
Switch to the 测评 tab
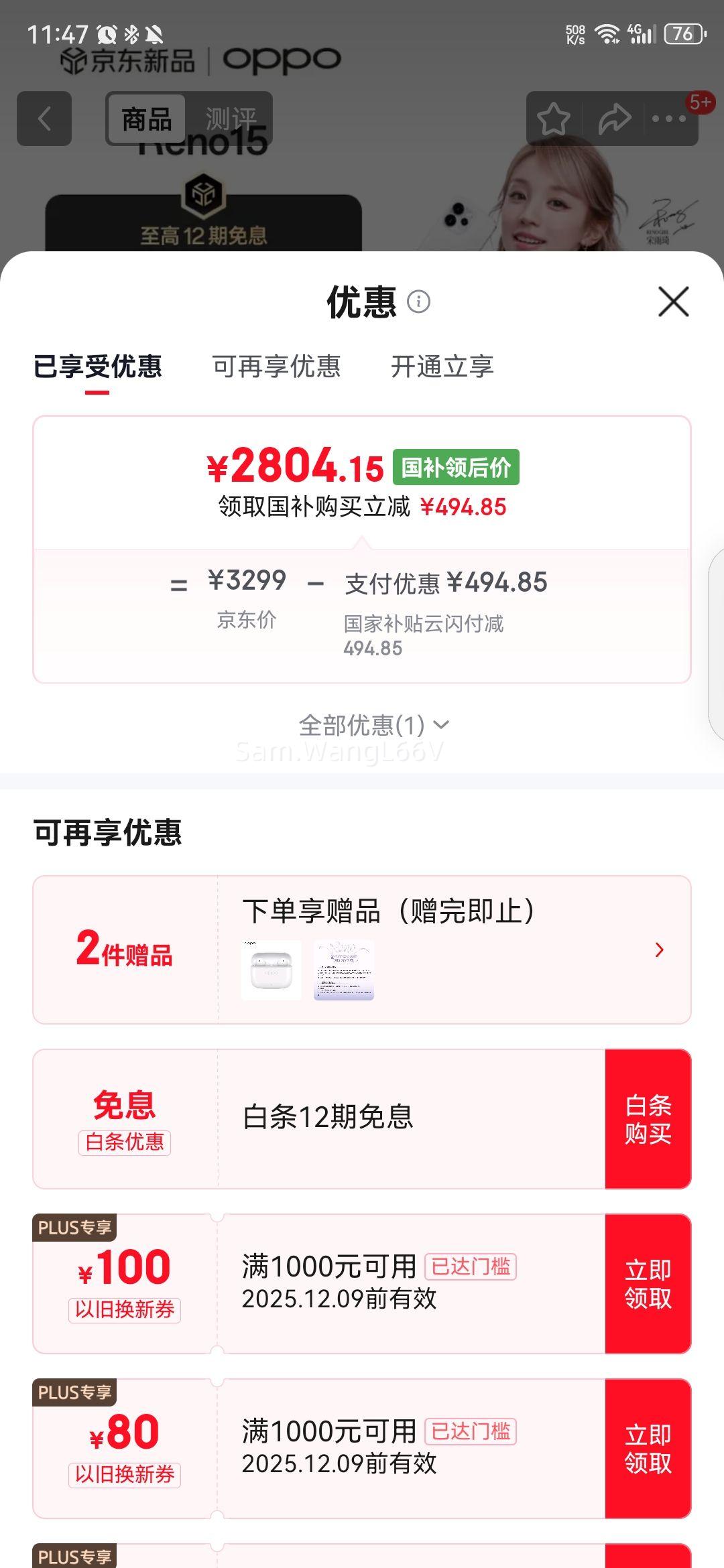click(x=231, y=119)
